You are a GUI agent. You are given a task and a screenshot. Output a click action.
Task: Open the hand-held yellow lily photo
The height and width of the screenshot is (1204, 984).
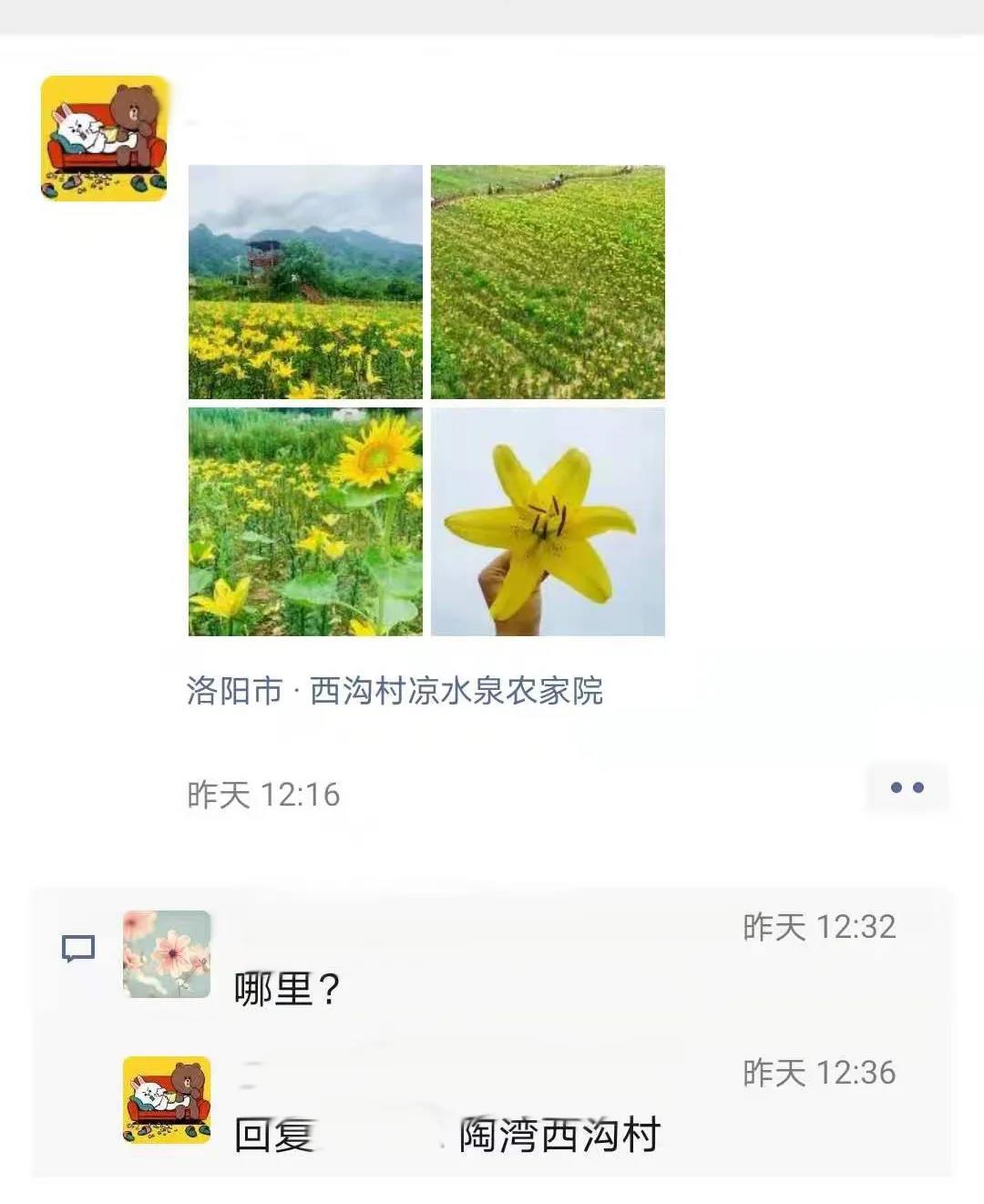pos(548,521)
